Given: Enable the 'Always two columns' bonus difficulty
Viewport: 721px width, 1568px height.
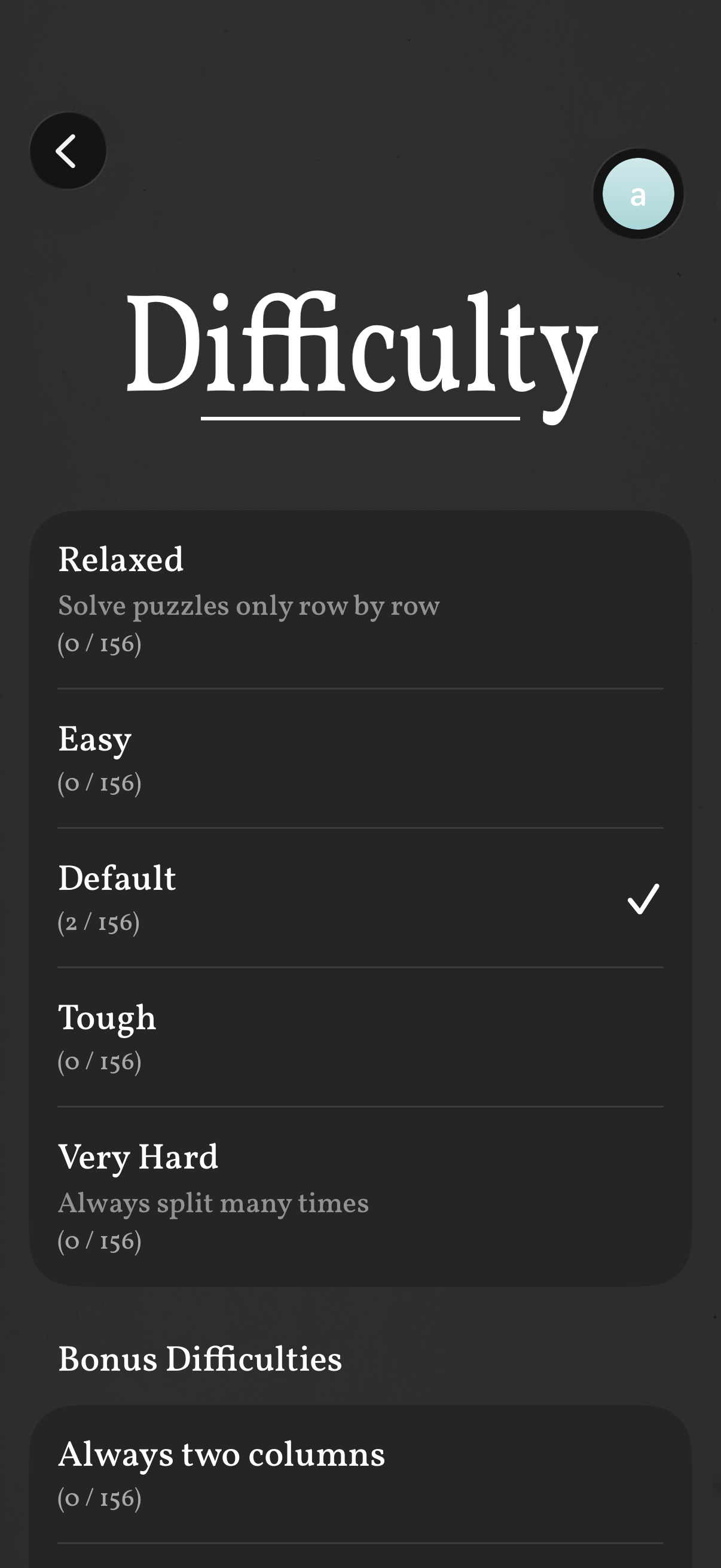Looking at the screenshot, I should point(221,1453).
